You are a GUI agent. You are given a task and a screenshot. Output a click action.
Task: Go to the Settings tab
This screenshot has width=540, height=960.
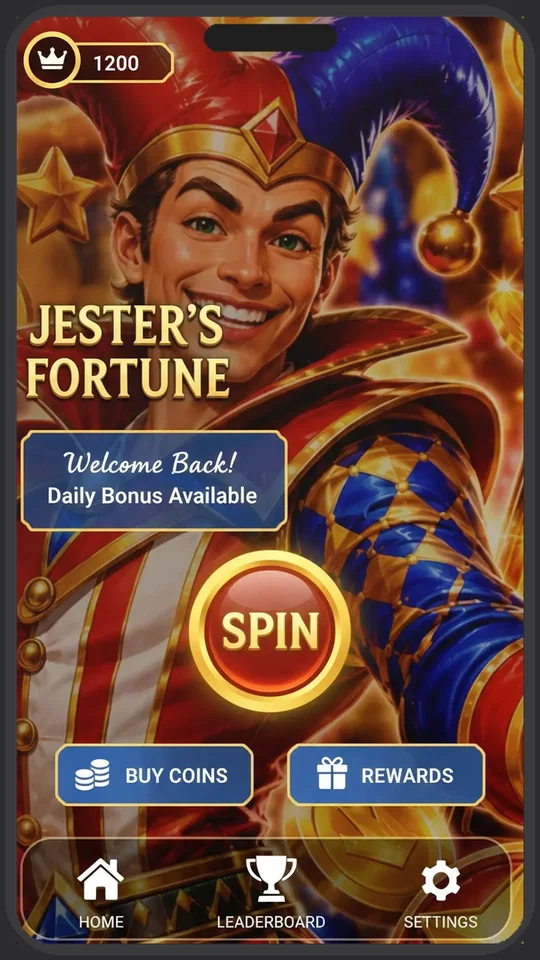tap(441, 893)
